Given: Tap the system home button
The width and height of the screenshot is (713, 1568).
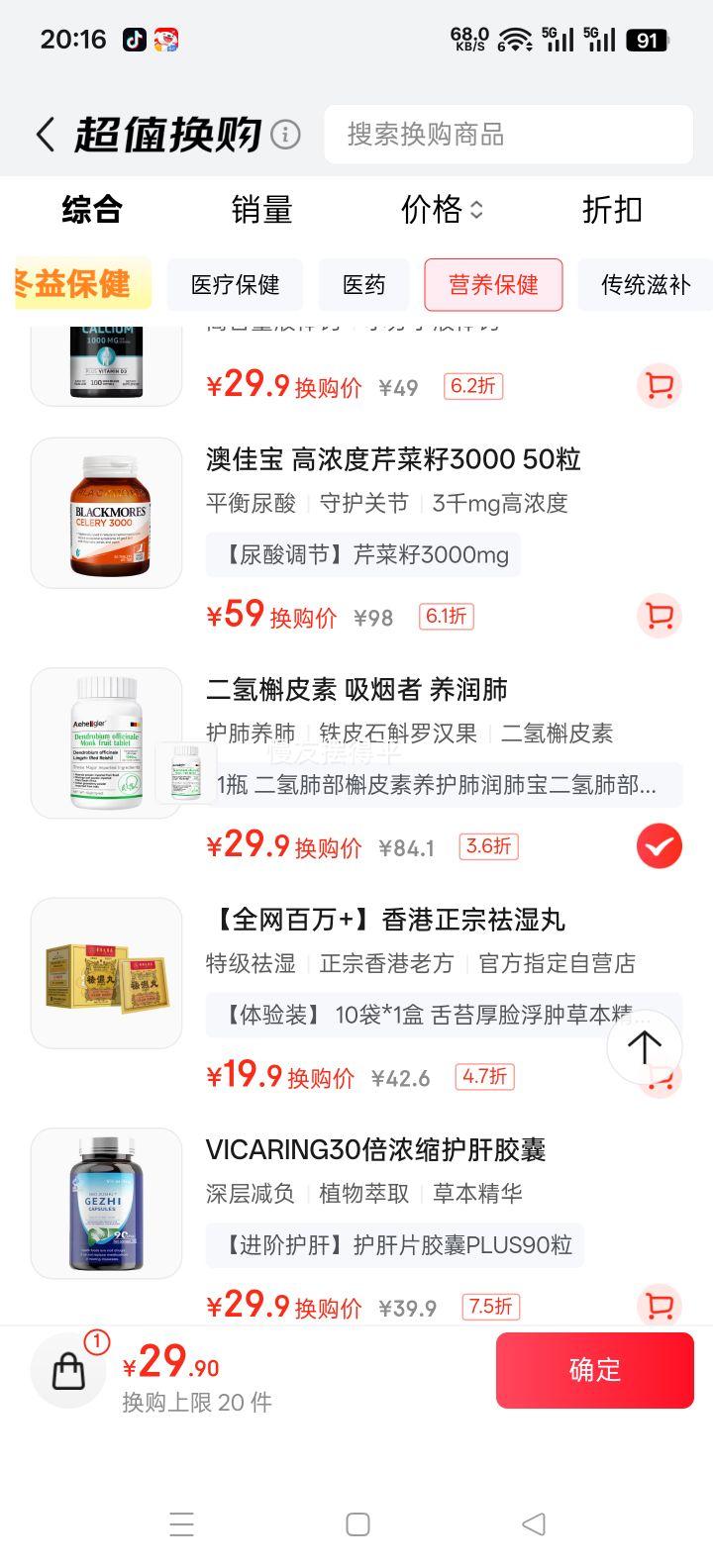Looking at the screenshot, I should tap(357, 1524).
